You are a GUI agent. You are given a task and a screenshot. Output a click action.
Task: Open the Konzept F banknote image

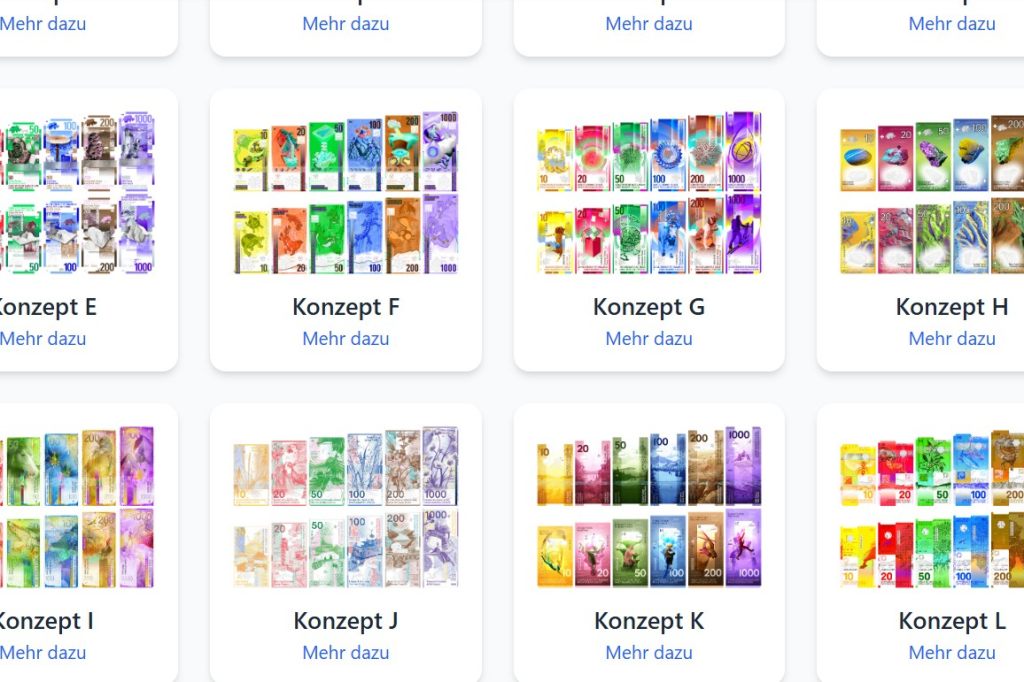(346, 193)
